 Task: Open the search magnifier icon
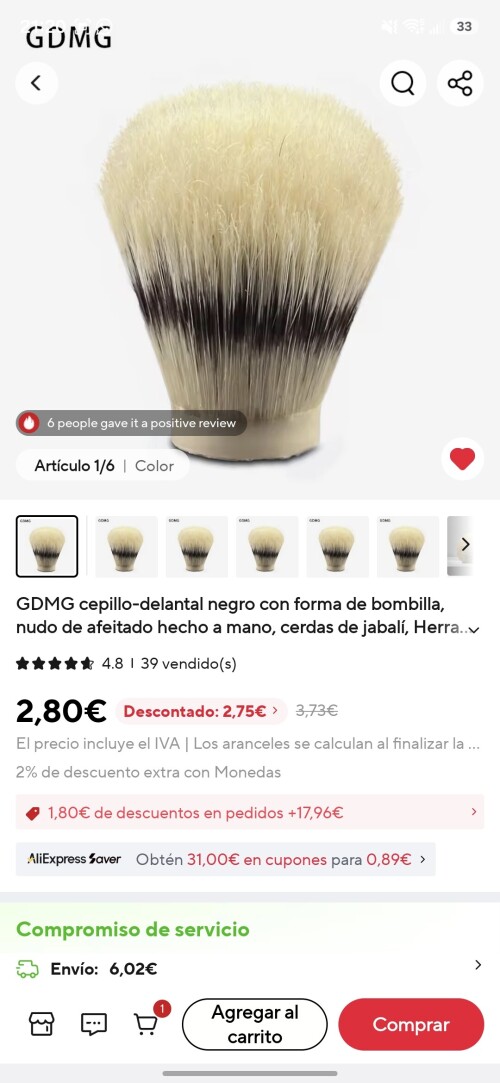403,84
